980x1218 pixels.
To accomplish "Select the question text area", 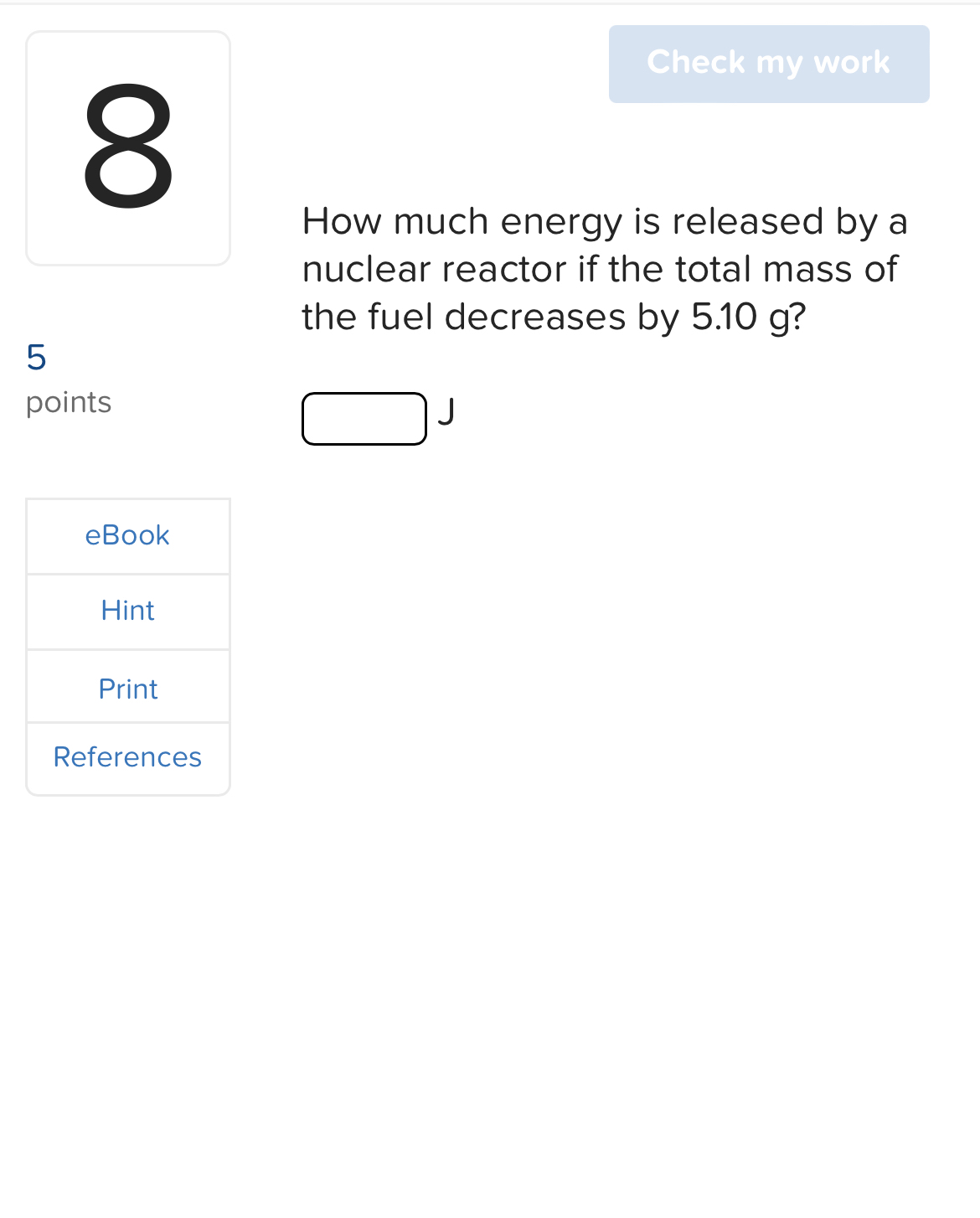I will pyautogui.click(x=604, y=269).
